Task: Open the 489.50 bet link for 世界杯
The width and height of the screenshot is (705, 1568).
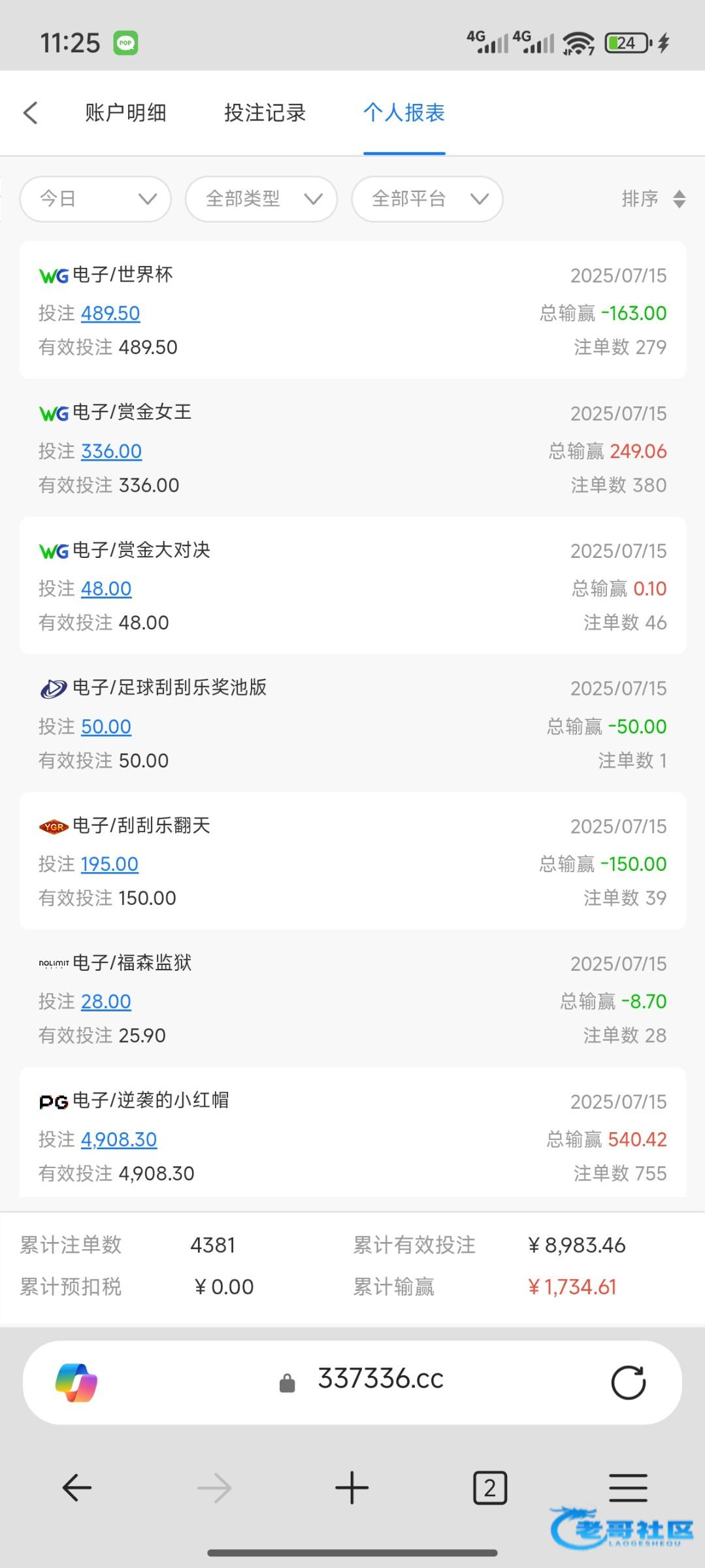Action: point(110,313)
